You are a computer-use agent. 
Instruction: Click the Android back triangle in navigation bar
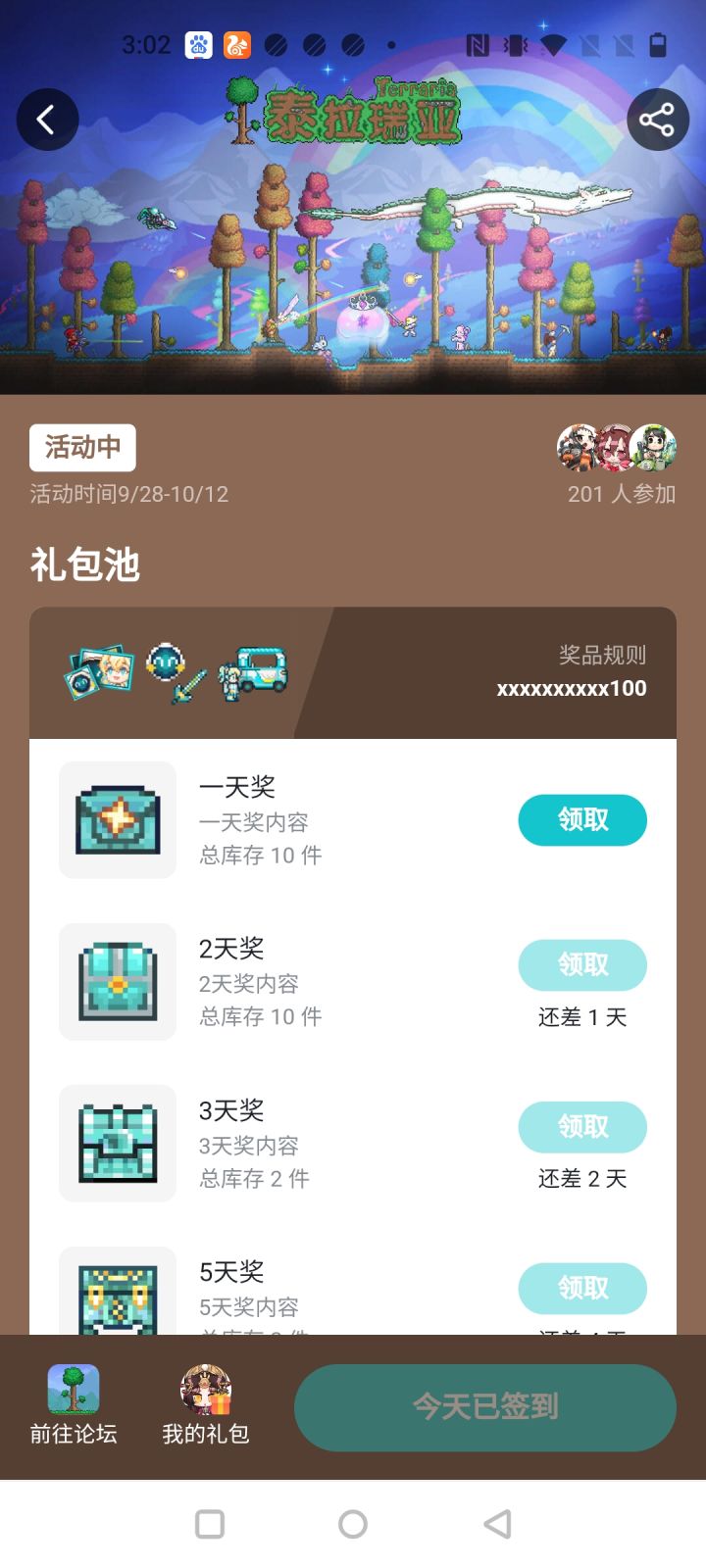496,1524
